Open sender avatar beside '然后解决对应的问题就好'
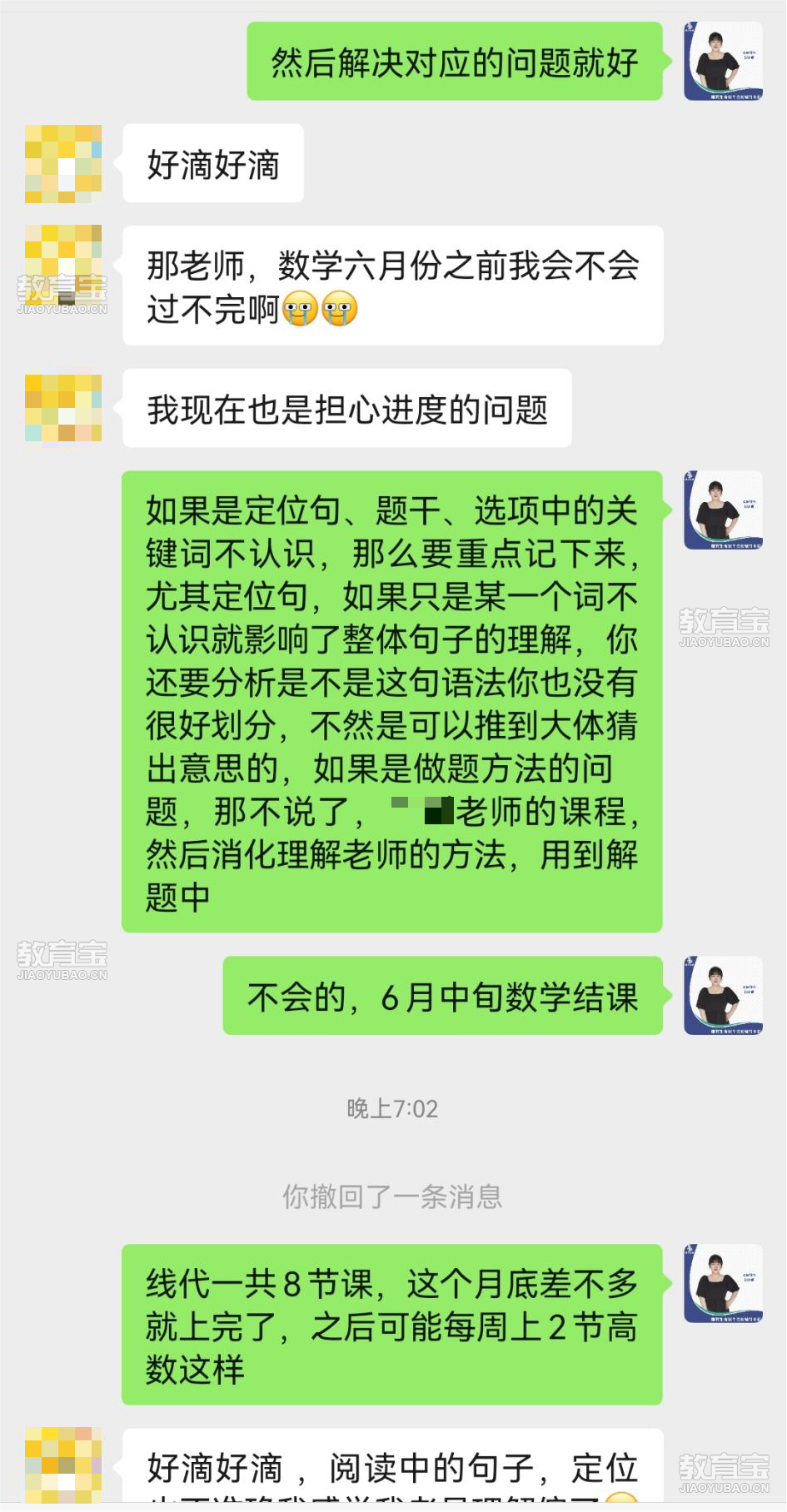The height and width of the screenshot is (1512, 787). pos(723,62)
